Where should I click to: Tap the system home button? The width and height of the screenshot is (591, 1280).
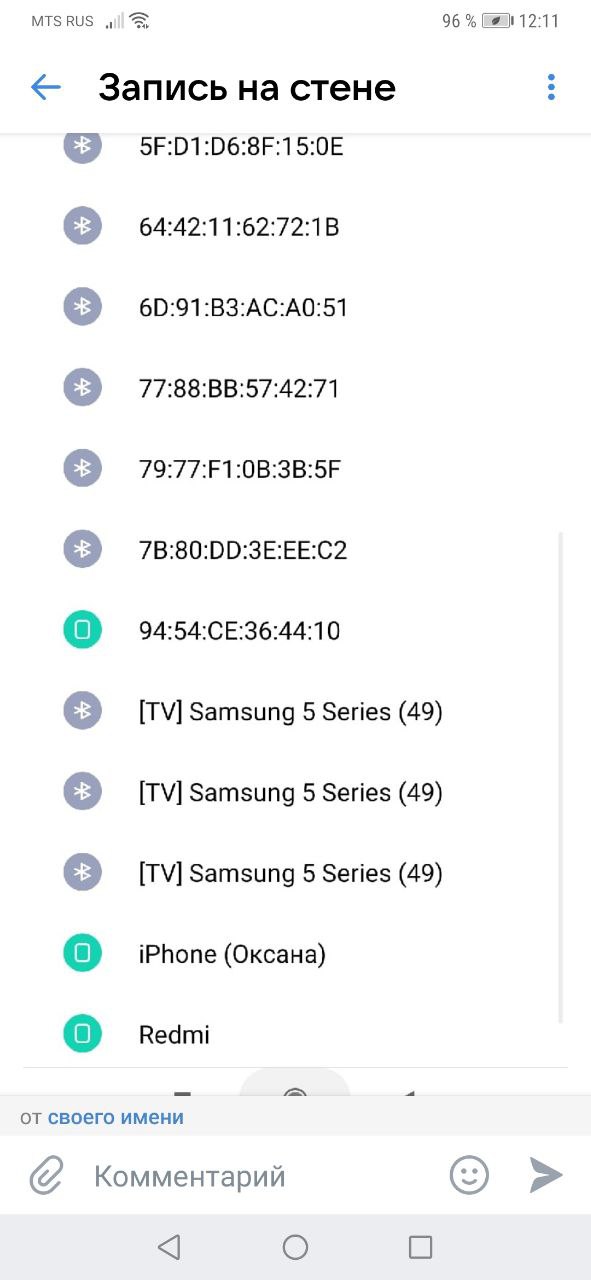click(x=295, y=1247)
